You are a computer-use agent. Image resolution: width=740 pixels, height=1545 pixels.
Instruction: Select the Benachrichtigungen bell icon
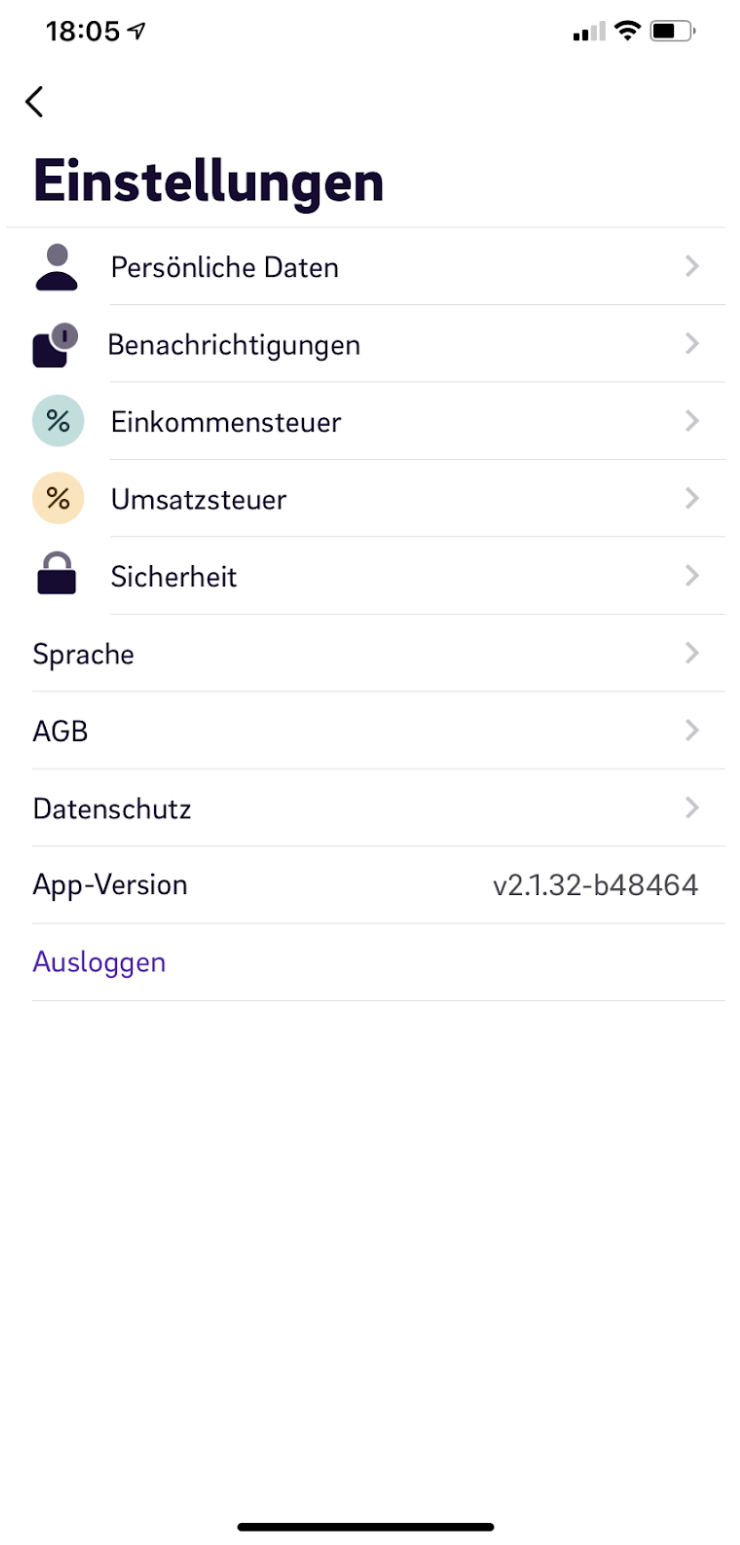point(57,344)
